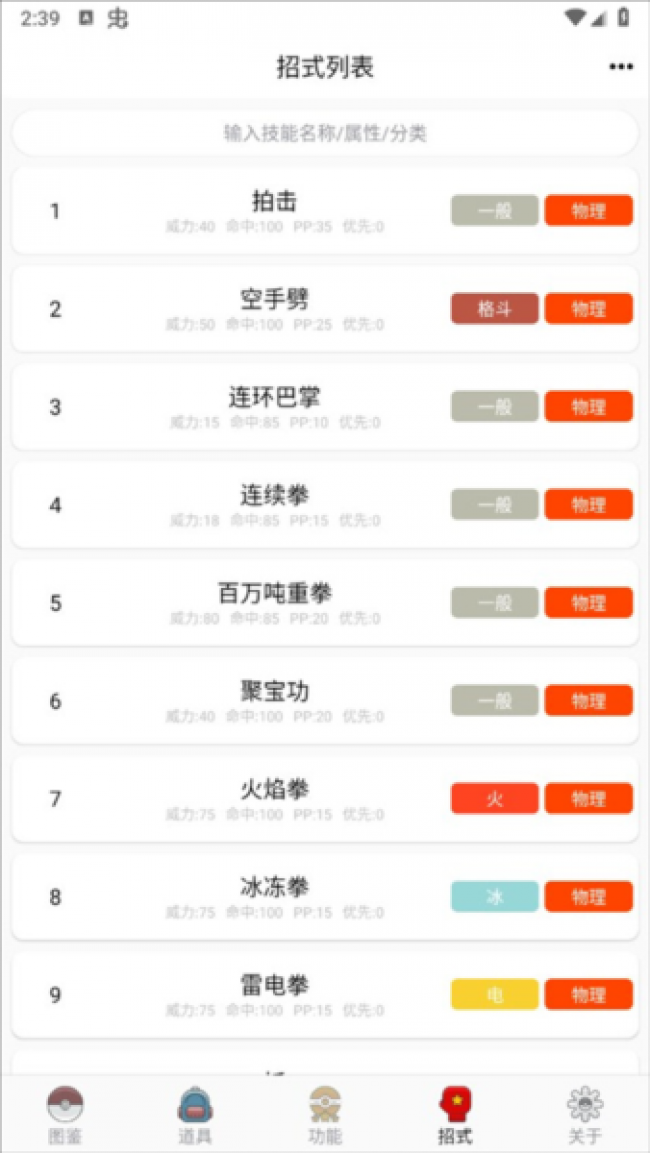View the 连续拳 move entry
The height and width of the screenshot is (1153, 650).
[275, 504]
